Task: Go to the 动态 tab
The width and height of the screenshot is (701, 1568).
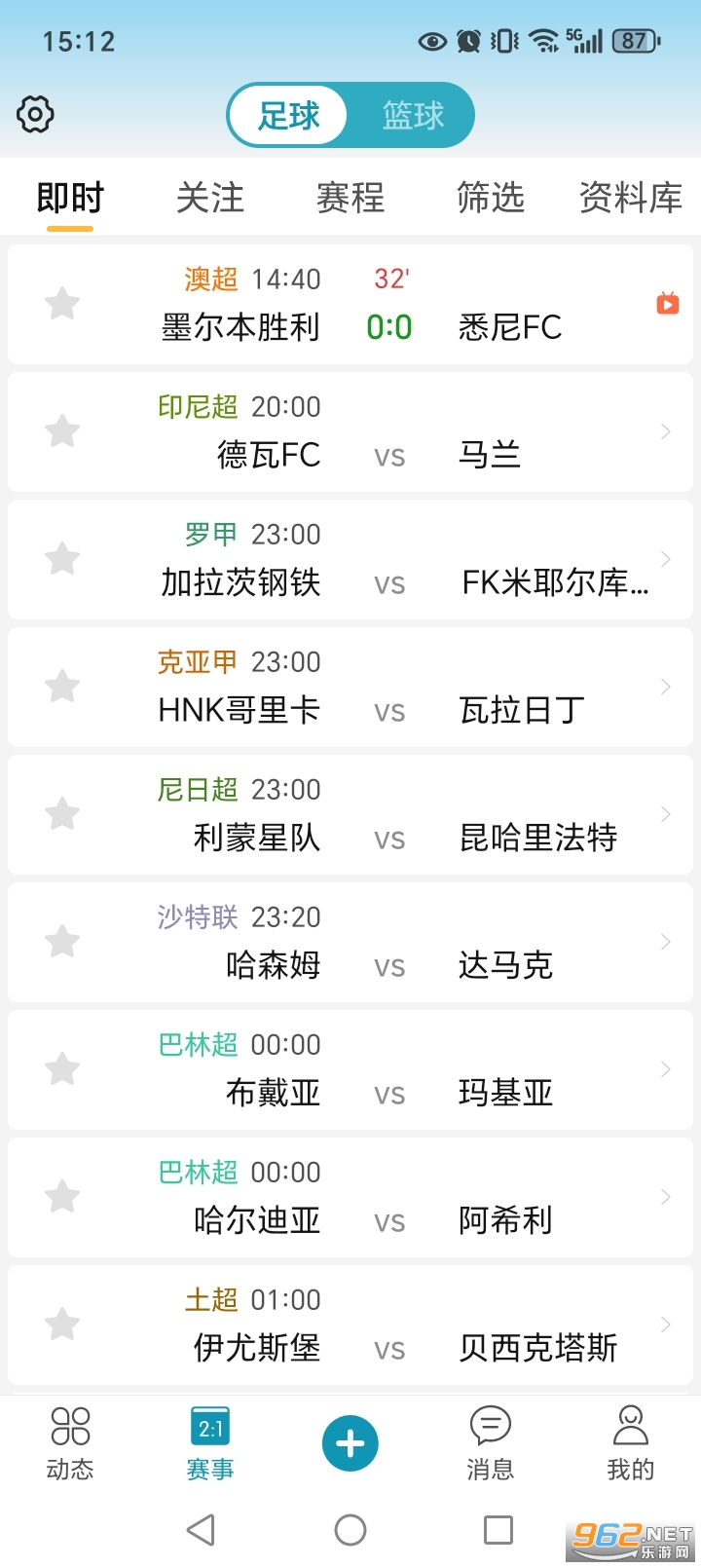Action: (70, 1443)
